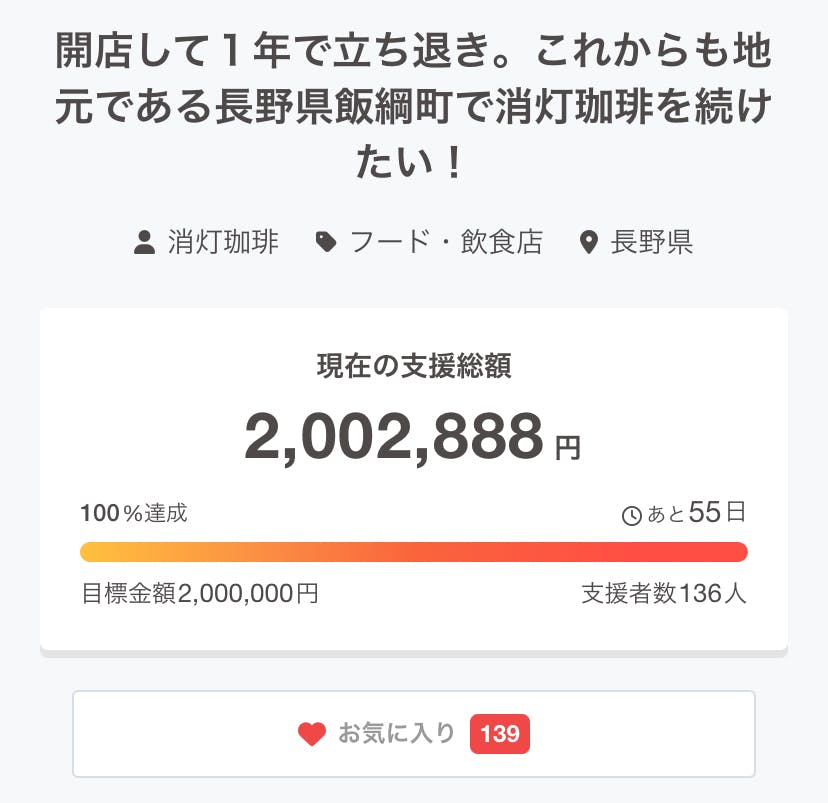Screen dimensions: 828x803
Task: View projects in 長野県
Action: coord(651,242)
